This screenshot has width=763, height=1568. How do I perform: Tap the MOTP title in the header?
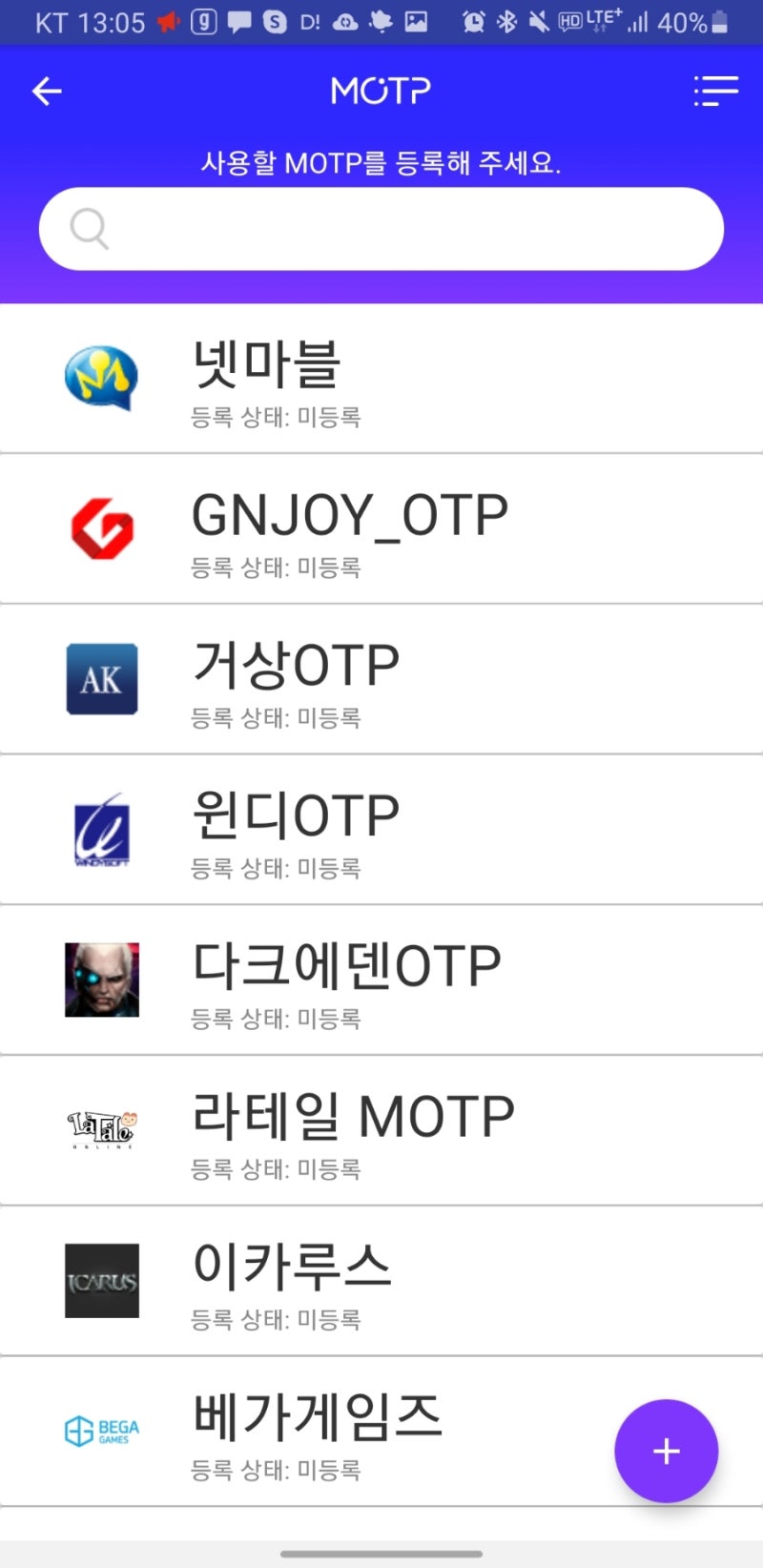click(x=381, y=89)
